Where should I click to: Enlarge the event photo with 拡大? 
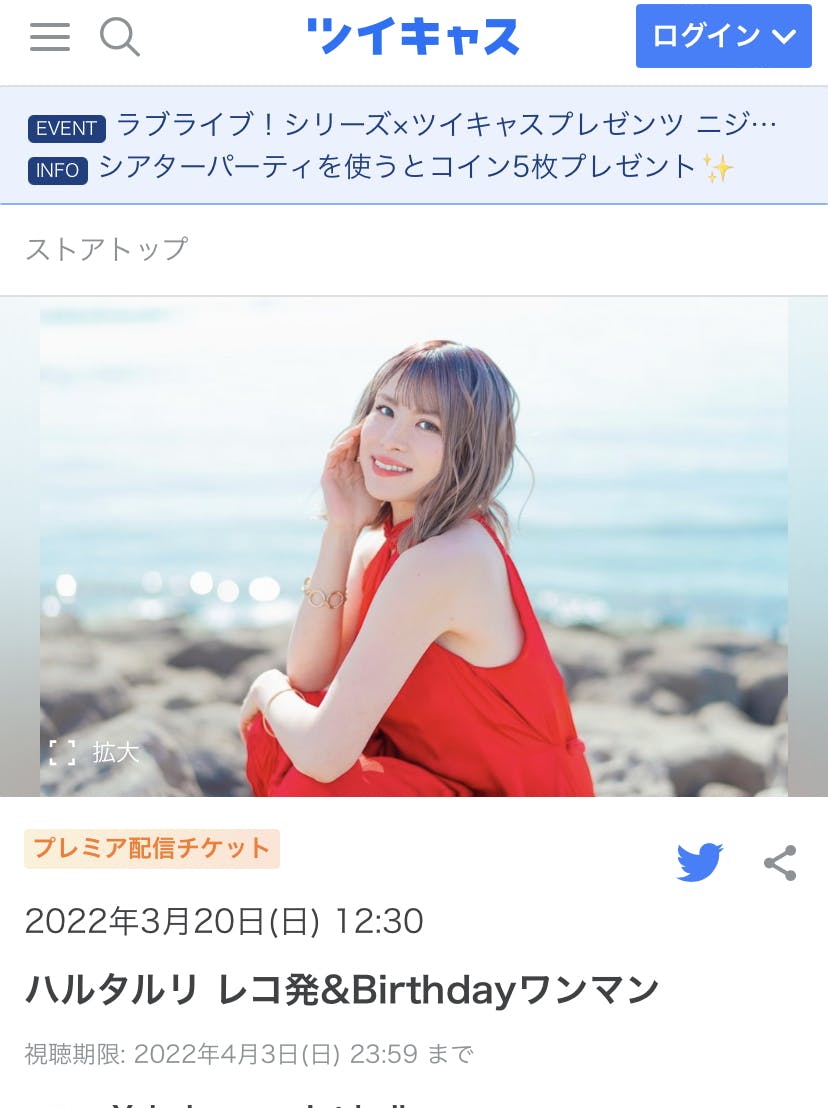pos(95,752)
